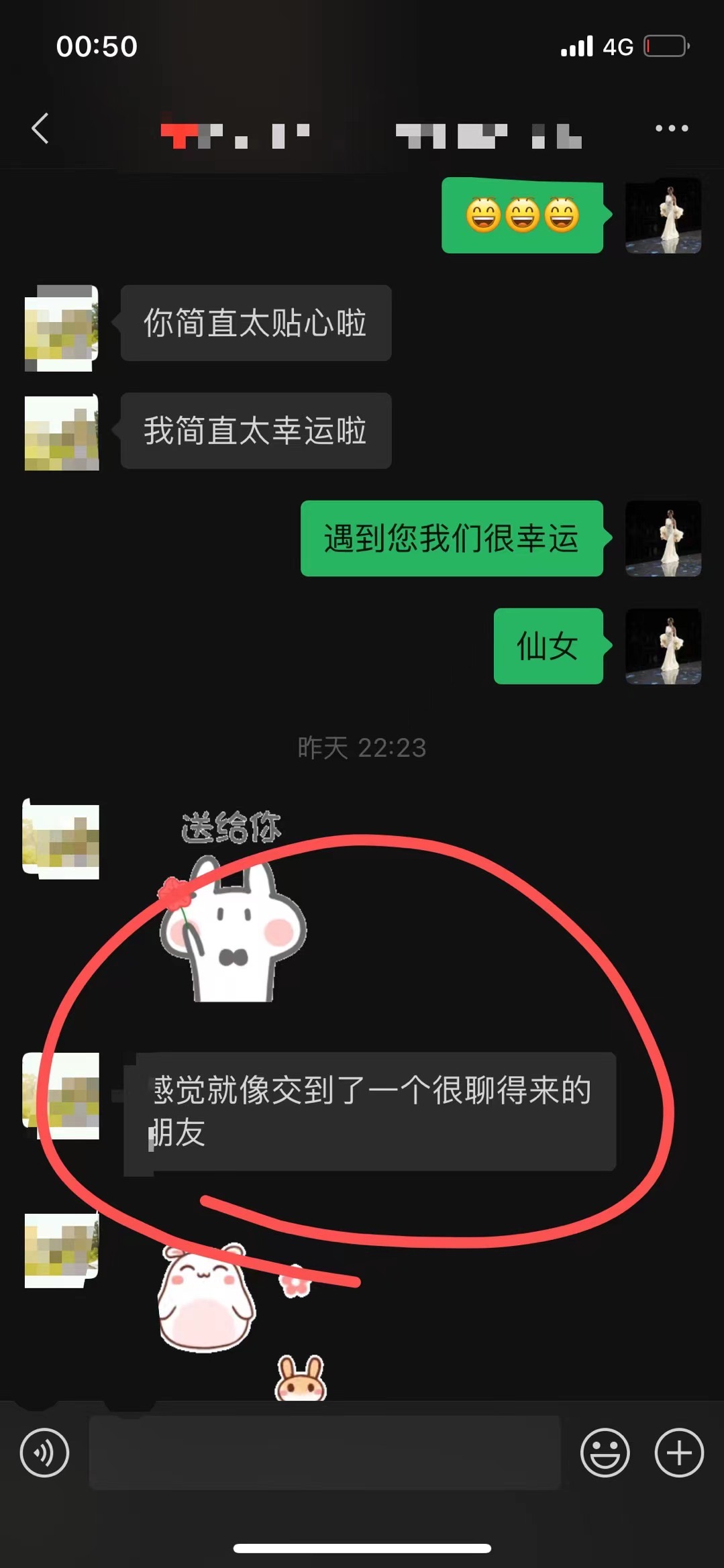This screenshot has height=1568, width=724.
Task: Open the contact avatar beside 你简直太贴心啦
Action: point(62,328)
